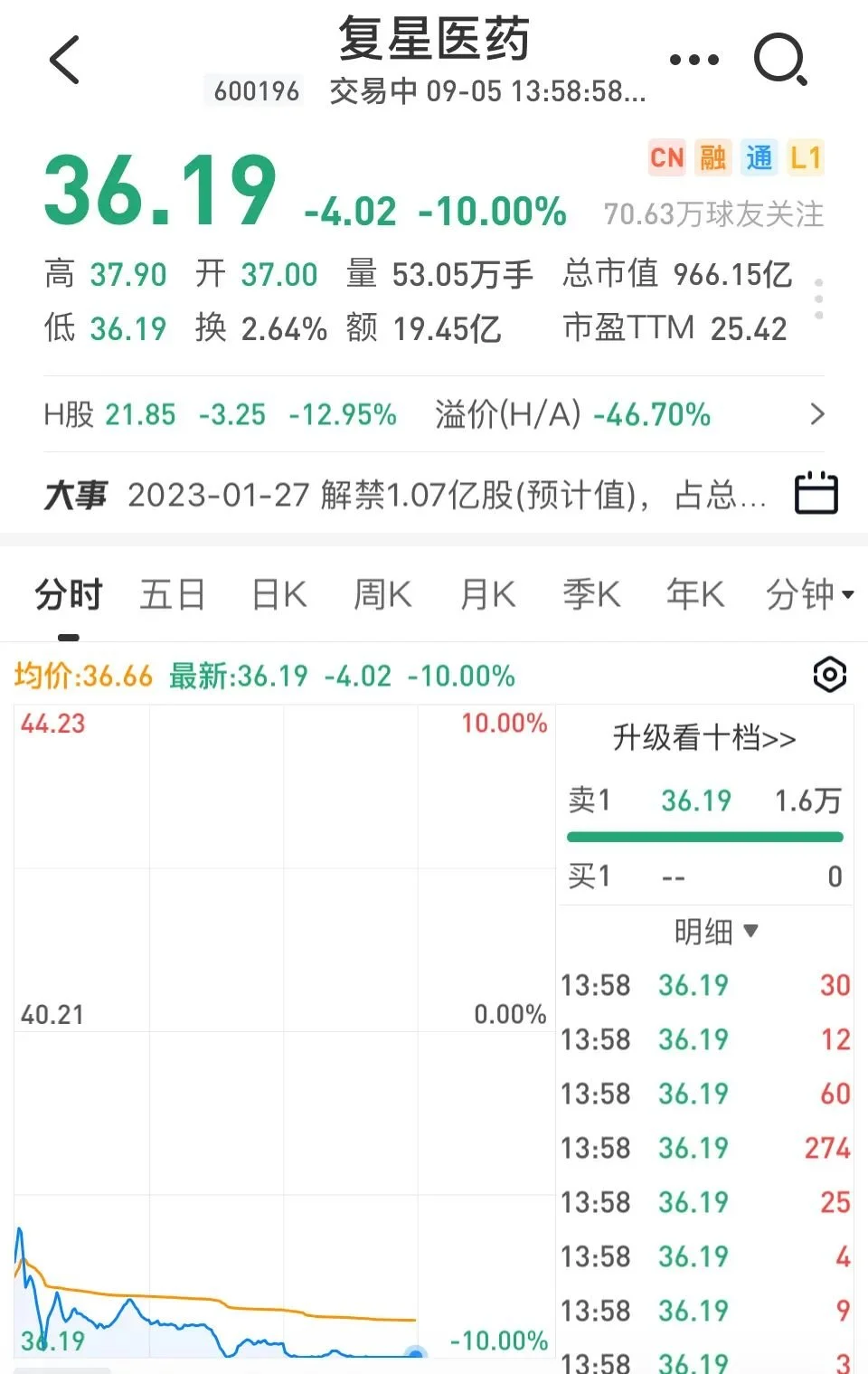Screen dimensions: 868x1374
Task: Open the three-dot overflow menu
Action: point(693,61)
